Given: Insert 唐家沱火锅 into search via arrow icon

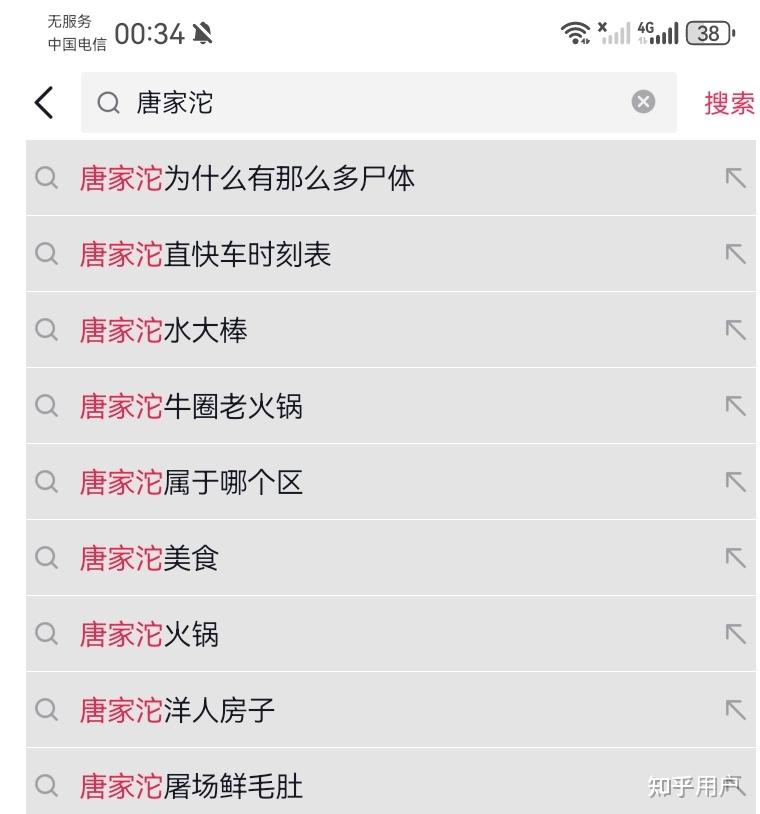Looking at the screenshot, I should click(736, 634).
